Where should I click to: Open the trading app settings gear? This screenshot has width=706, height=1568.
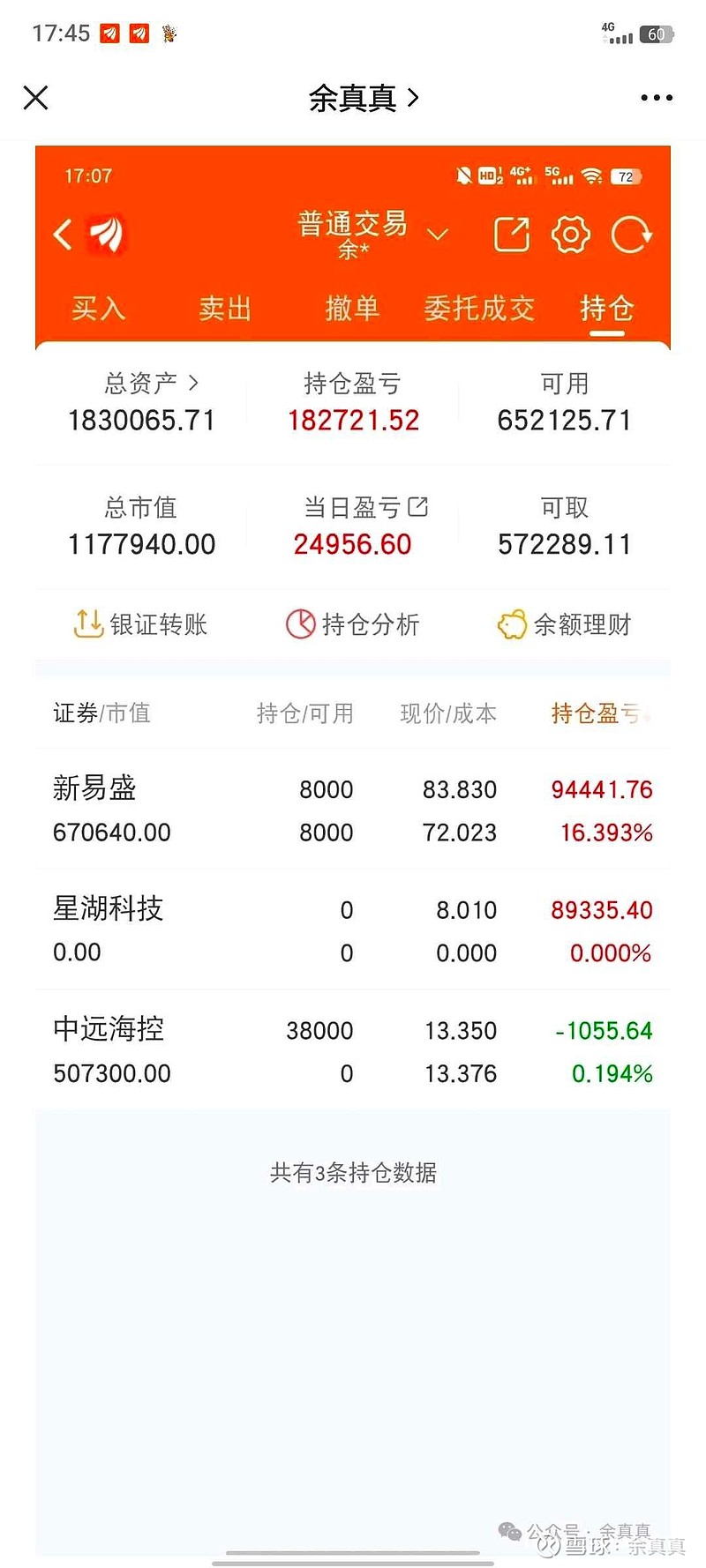tap(570, 234)
